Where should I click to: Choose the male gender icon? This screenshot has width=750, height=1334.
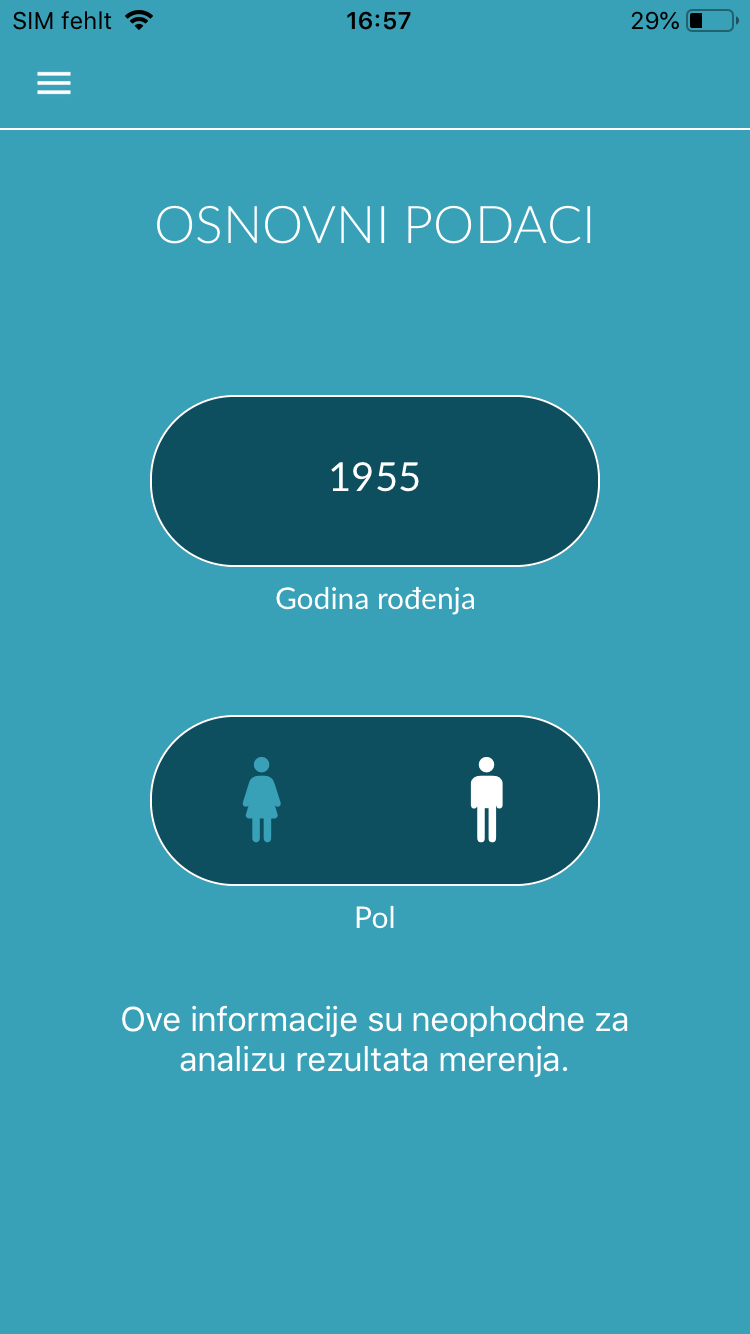[x=487, y=800]
